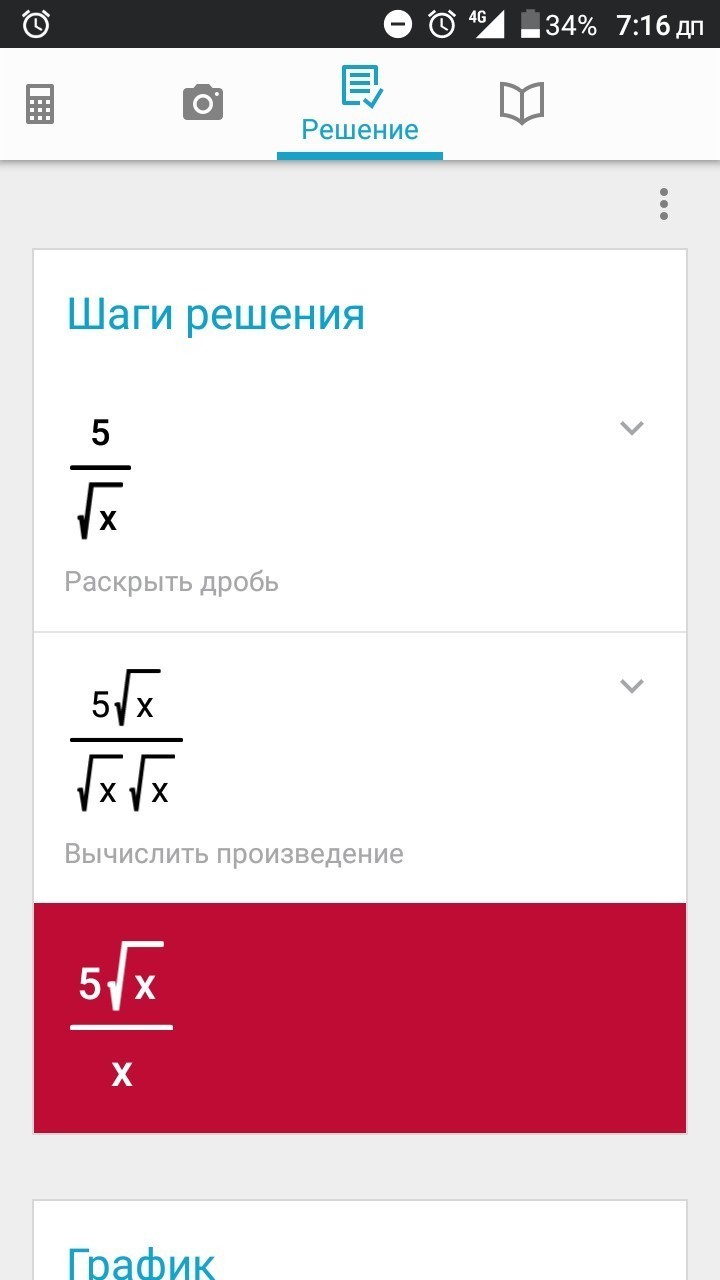This screenshot has width=720, height=1280.
Task: Switch to the calculator tab
Action: pyautogui.click(x=40, y=103)
